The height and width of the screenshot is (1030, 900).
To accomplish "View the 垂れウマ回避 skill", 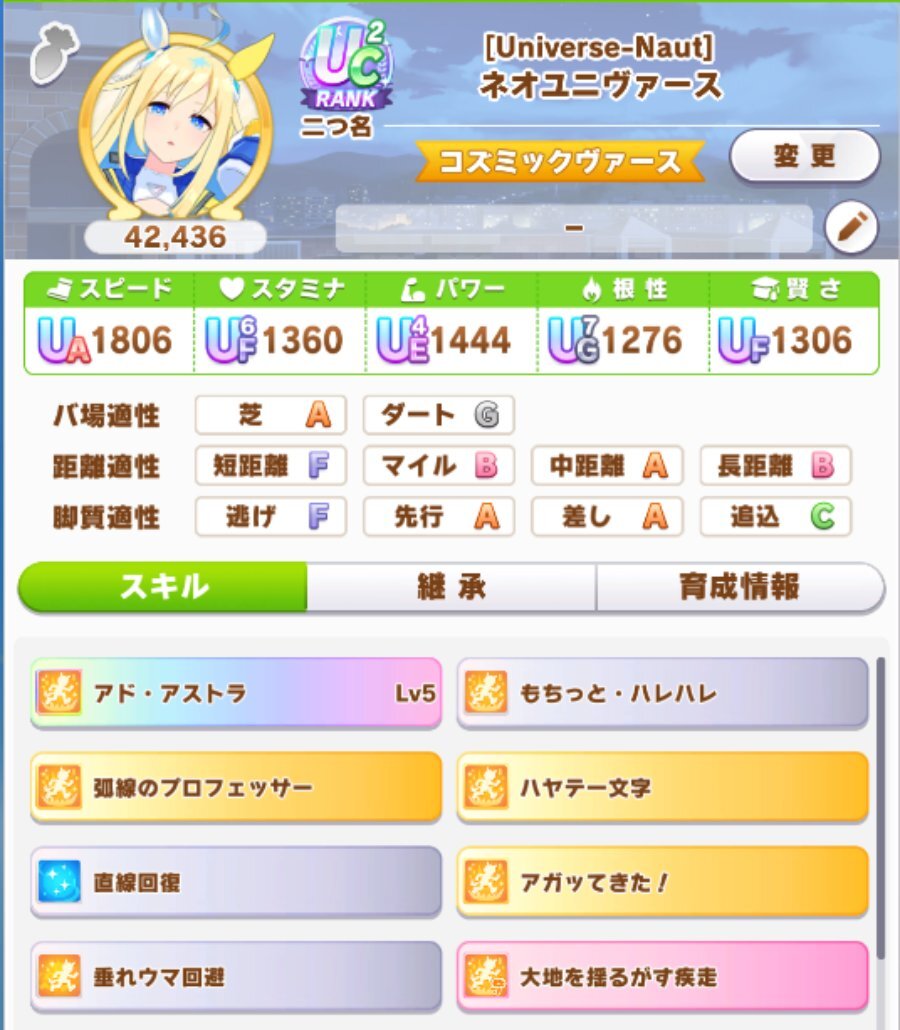I will click(x=236, y=976).
